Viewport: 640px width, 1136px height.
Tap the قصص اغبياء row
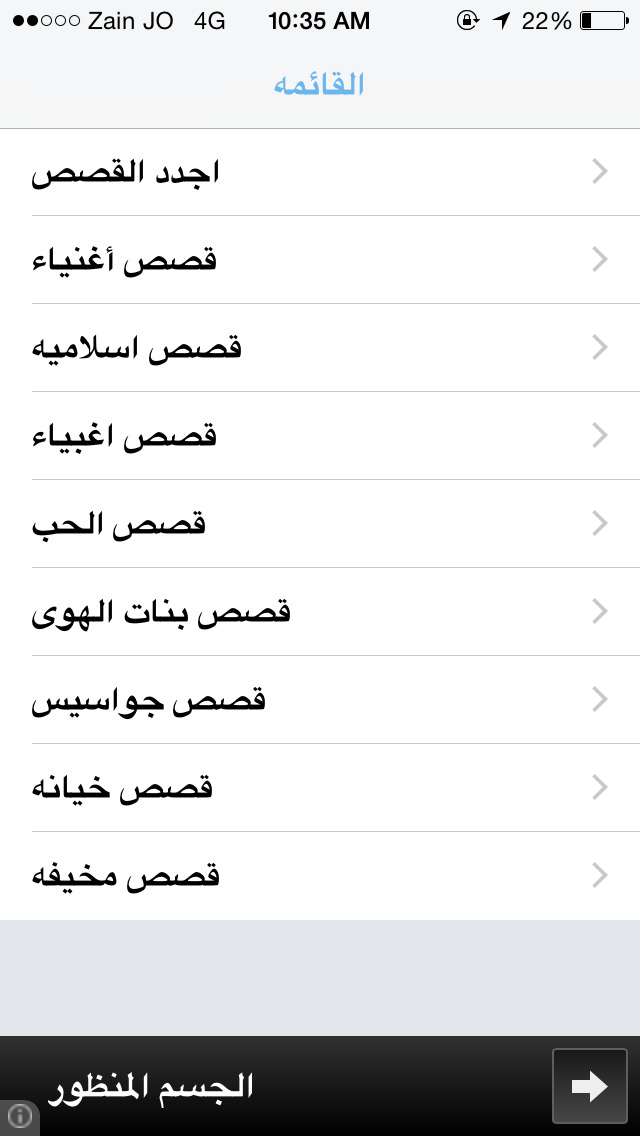320,435
